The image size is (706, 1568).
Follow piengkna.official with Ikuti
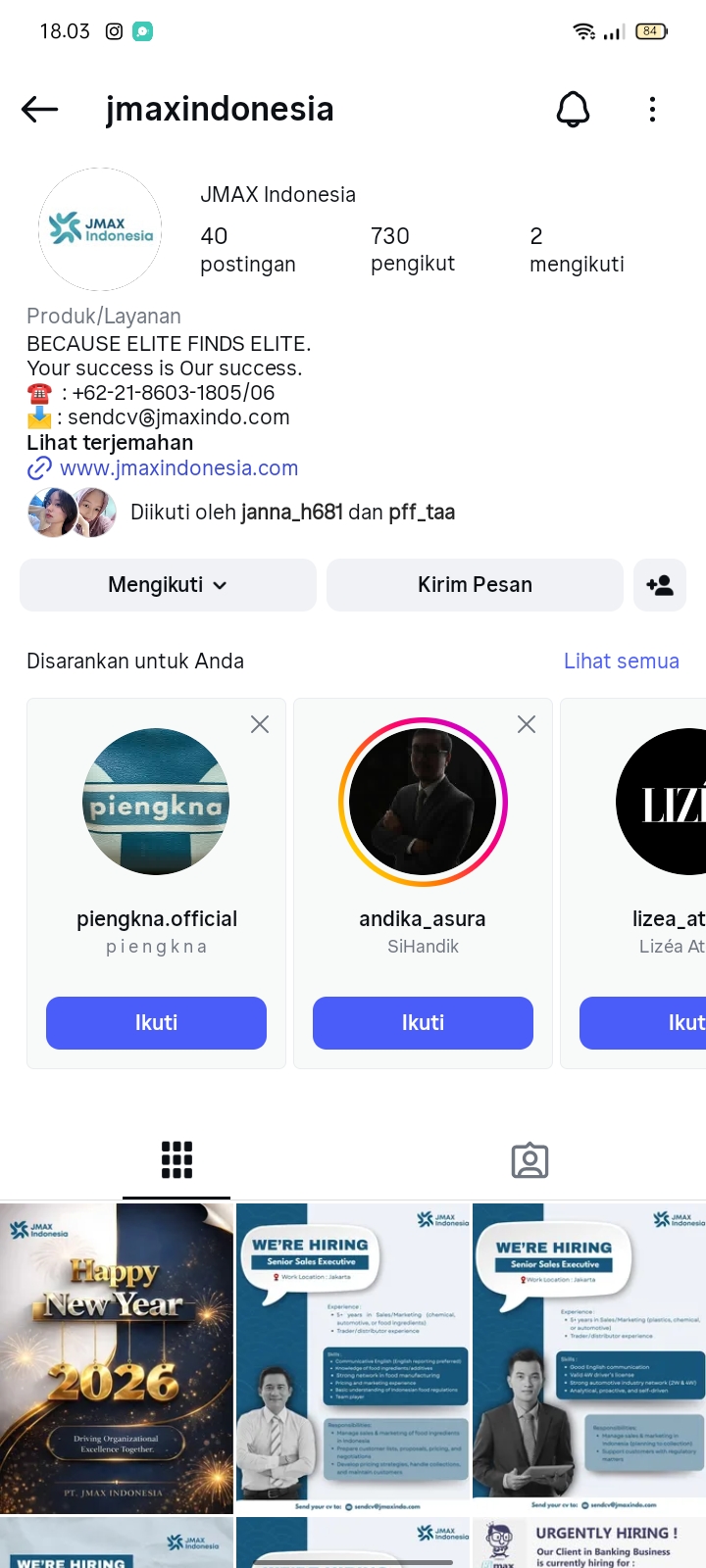[156, 1023]
